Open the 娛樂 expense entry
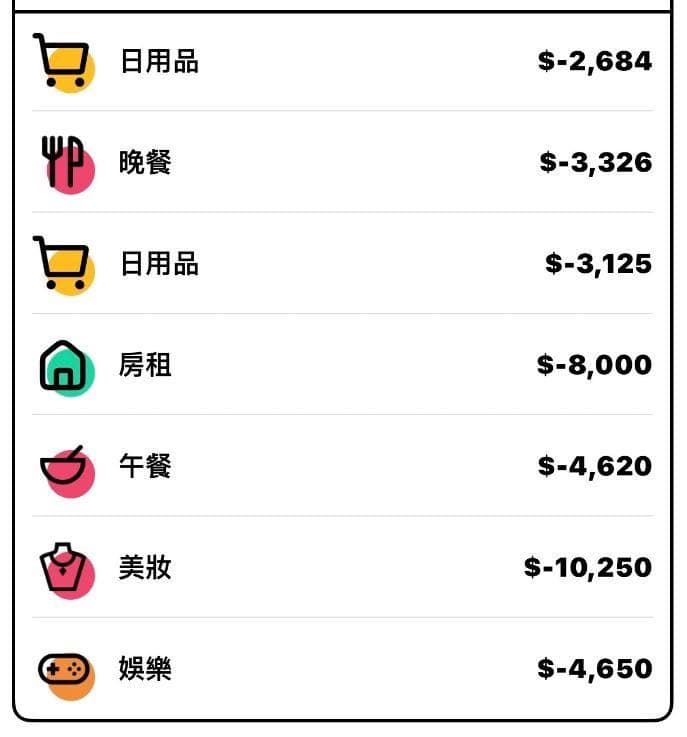Image resolution: width=687 pixels, height=737 pixels. pyautogui.click(x=343, y=668)
